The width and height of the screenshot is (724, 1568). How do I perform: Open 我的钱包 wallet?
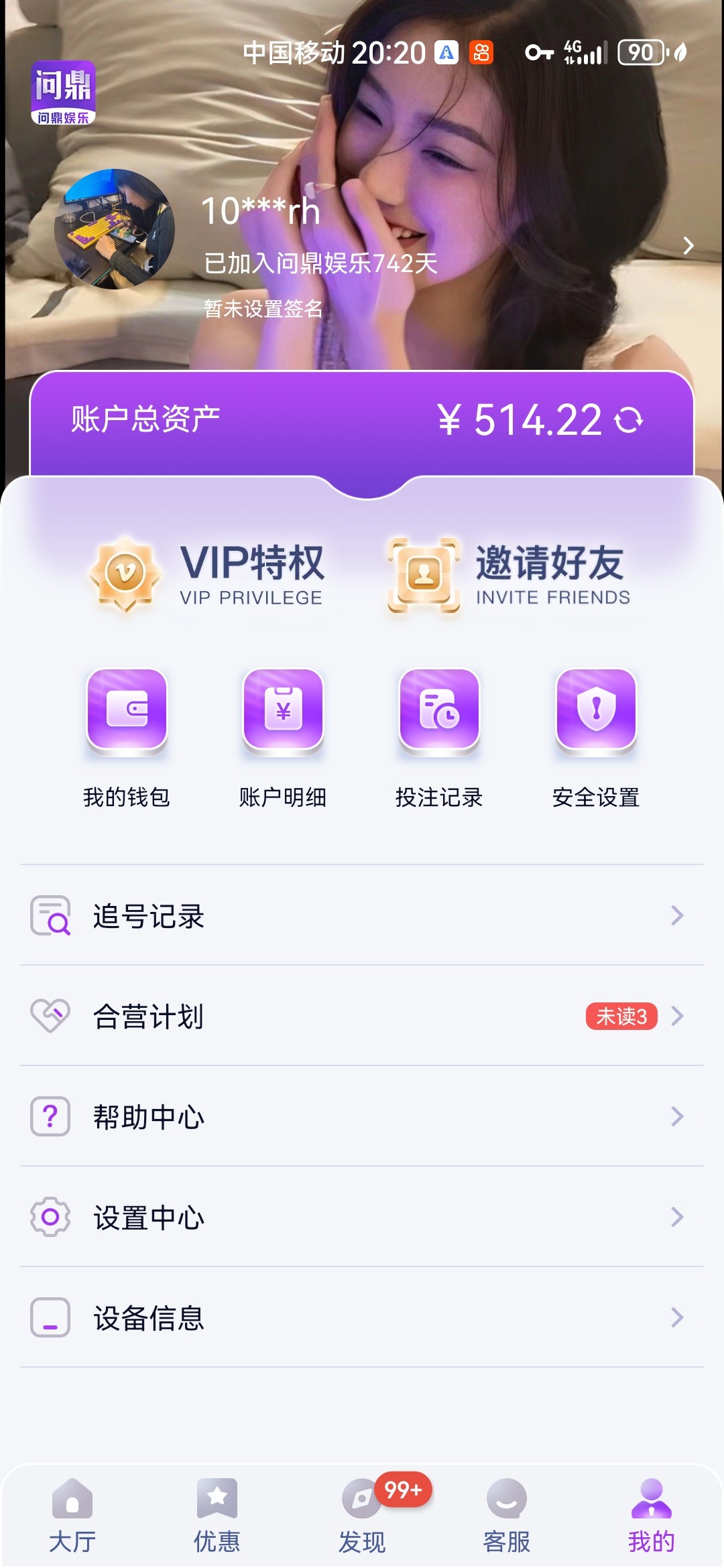127,737
